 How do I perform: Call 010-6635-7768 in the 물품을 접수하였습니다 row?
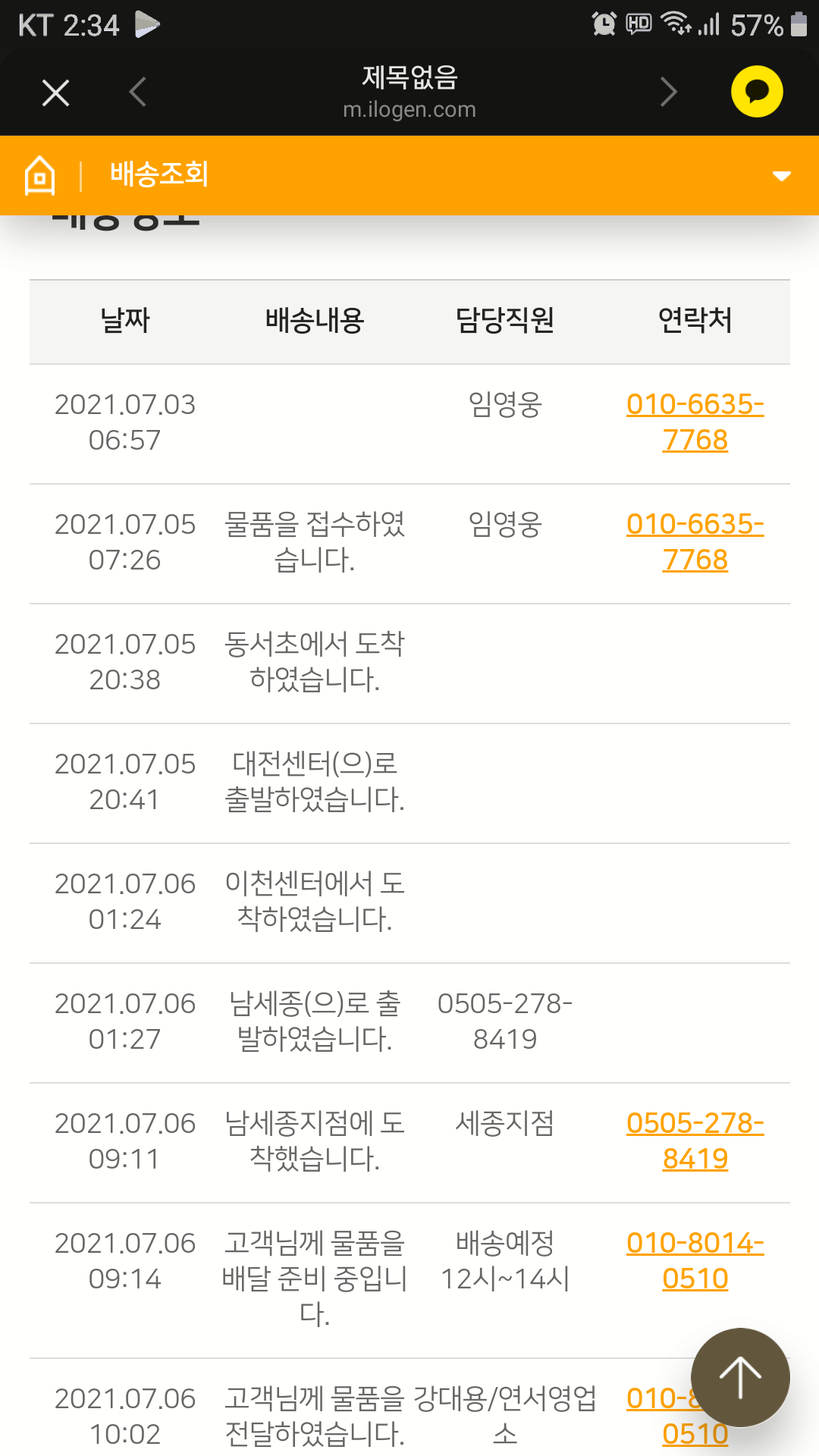click(x=695, y=542)
